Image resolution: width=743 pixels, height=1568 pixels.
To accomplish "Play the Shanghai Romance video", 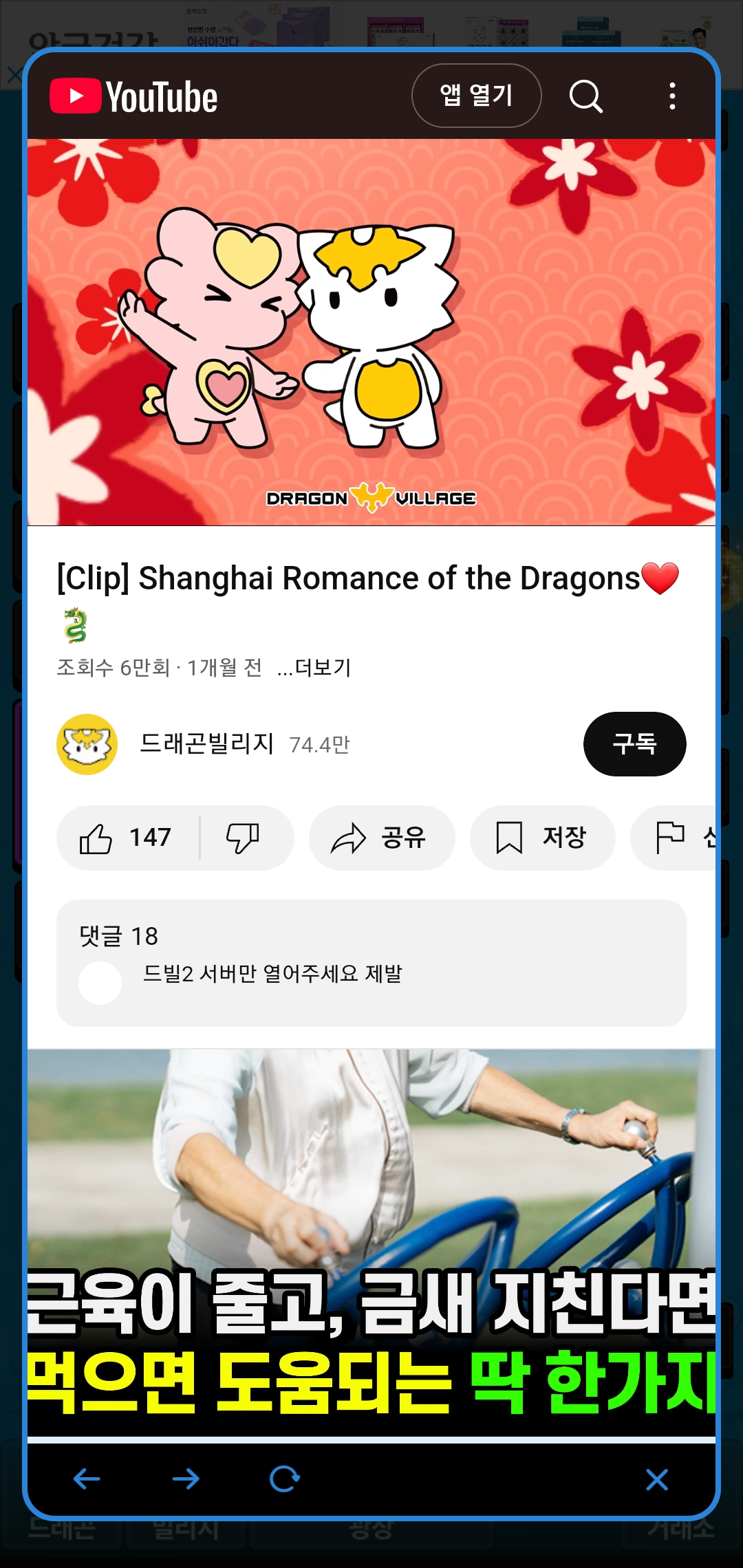I will click(x=371, y=332).
